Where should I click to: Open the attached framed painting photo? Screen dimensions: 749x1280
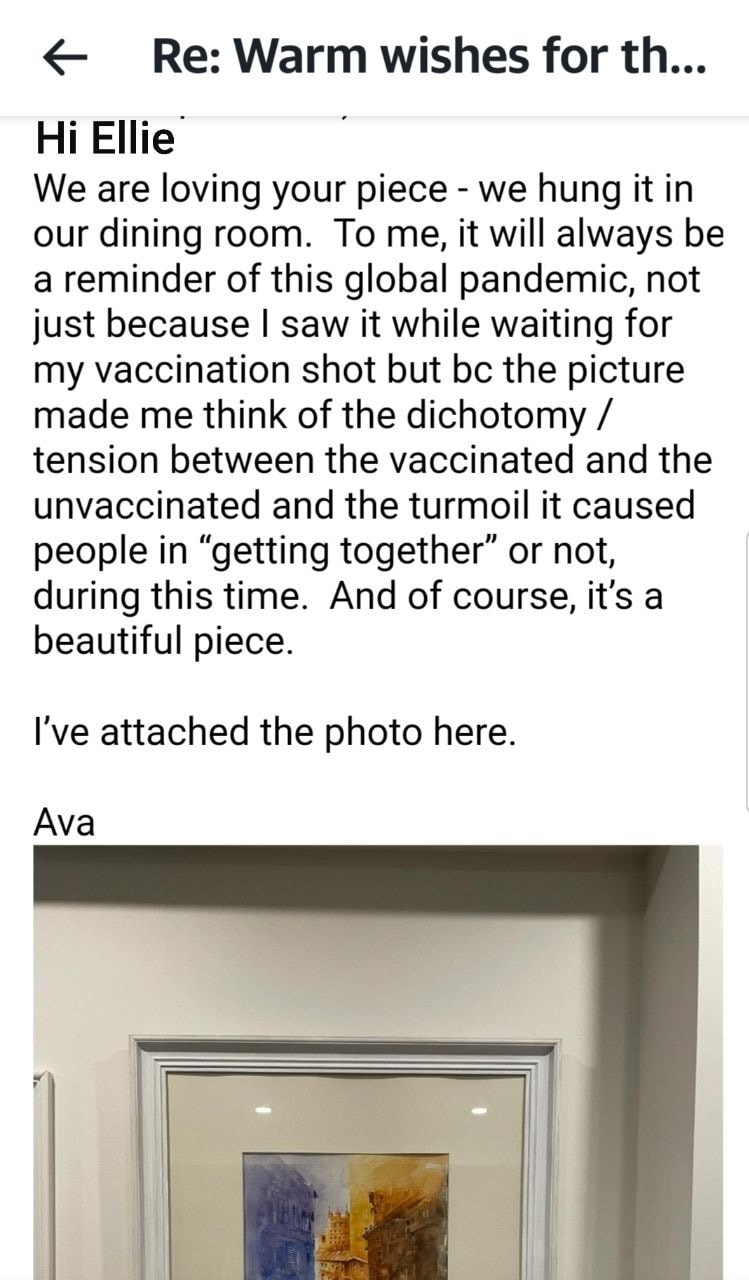point(377,1062)
